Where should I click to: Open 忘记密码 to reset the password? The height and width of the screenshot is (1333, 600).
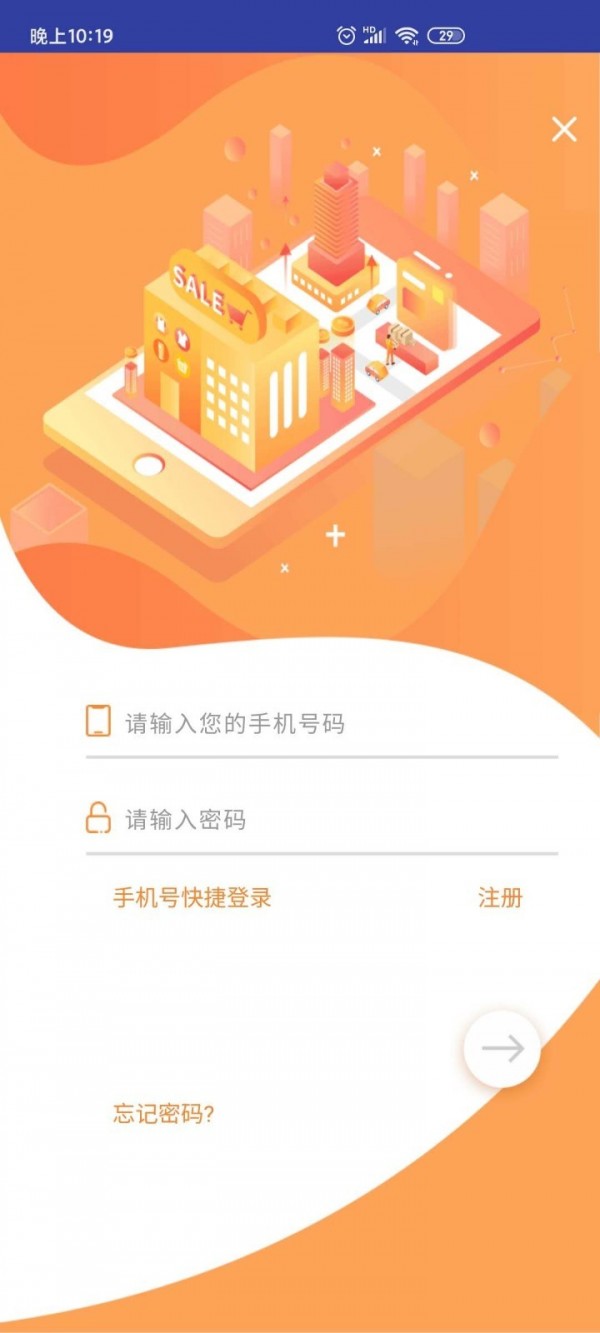pyautogui.click(x=163, y=1114)
